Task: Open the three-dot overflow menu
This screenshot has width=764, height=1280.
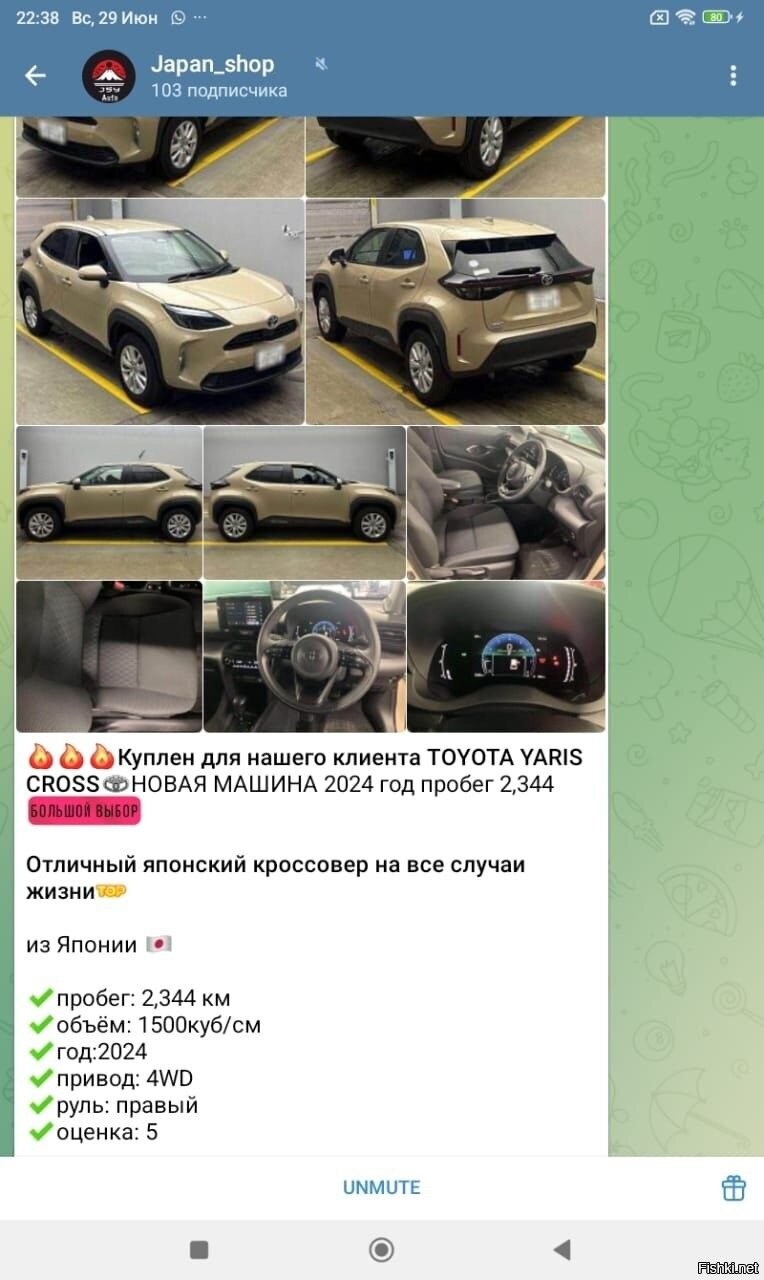Action: tap(733, 76)
